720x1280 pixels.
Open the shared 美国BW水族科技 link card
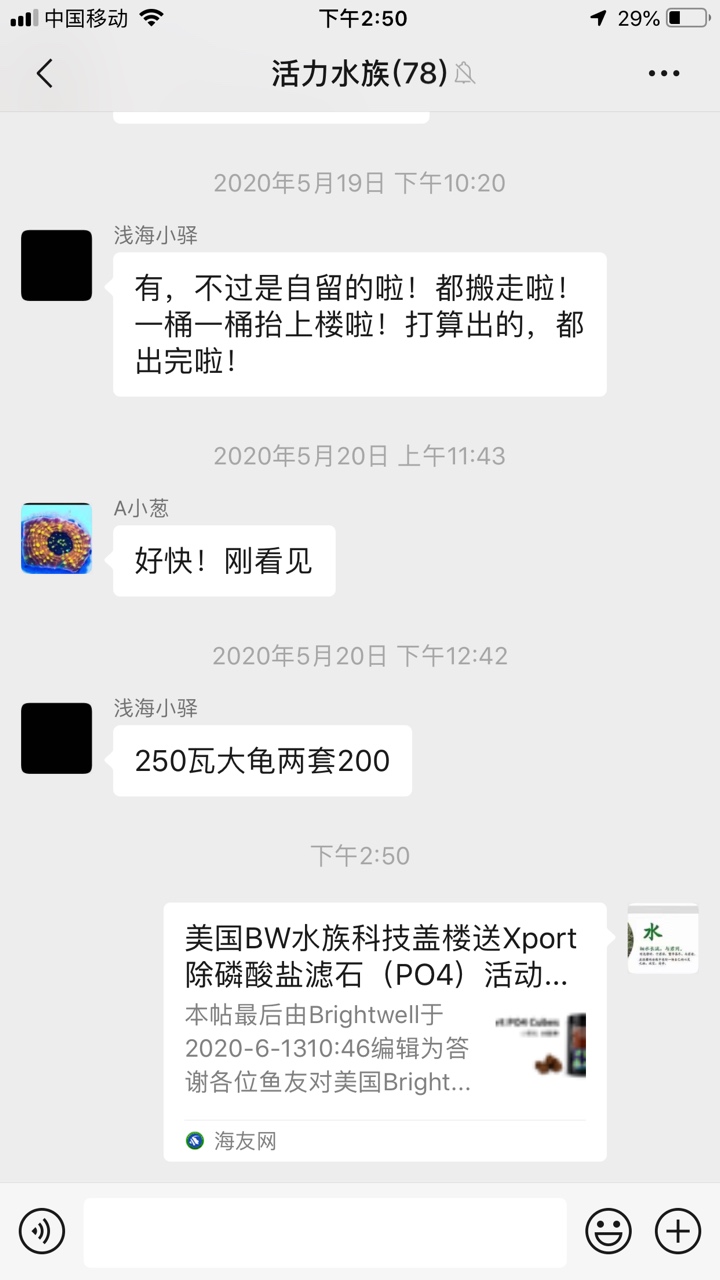[385, 1030]
